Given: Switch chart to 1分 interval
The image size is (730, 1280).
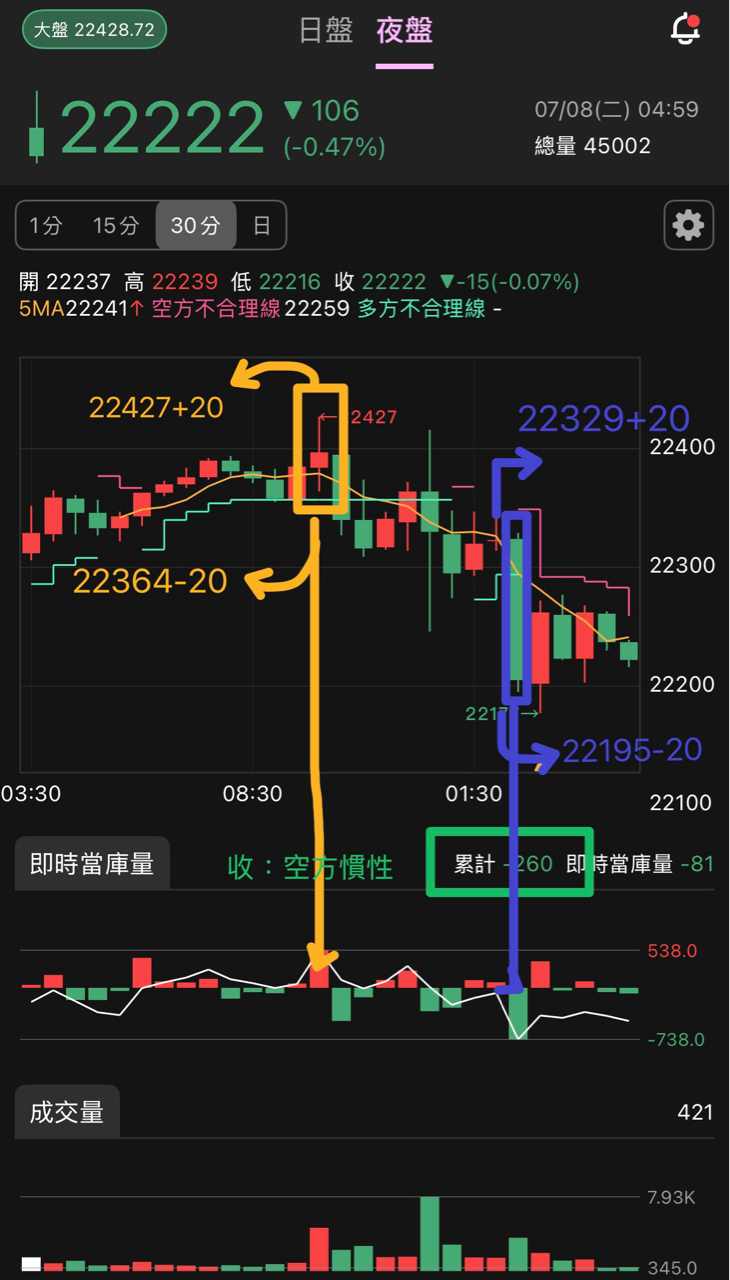Looking at the screenshot, I should pos(46,225).
